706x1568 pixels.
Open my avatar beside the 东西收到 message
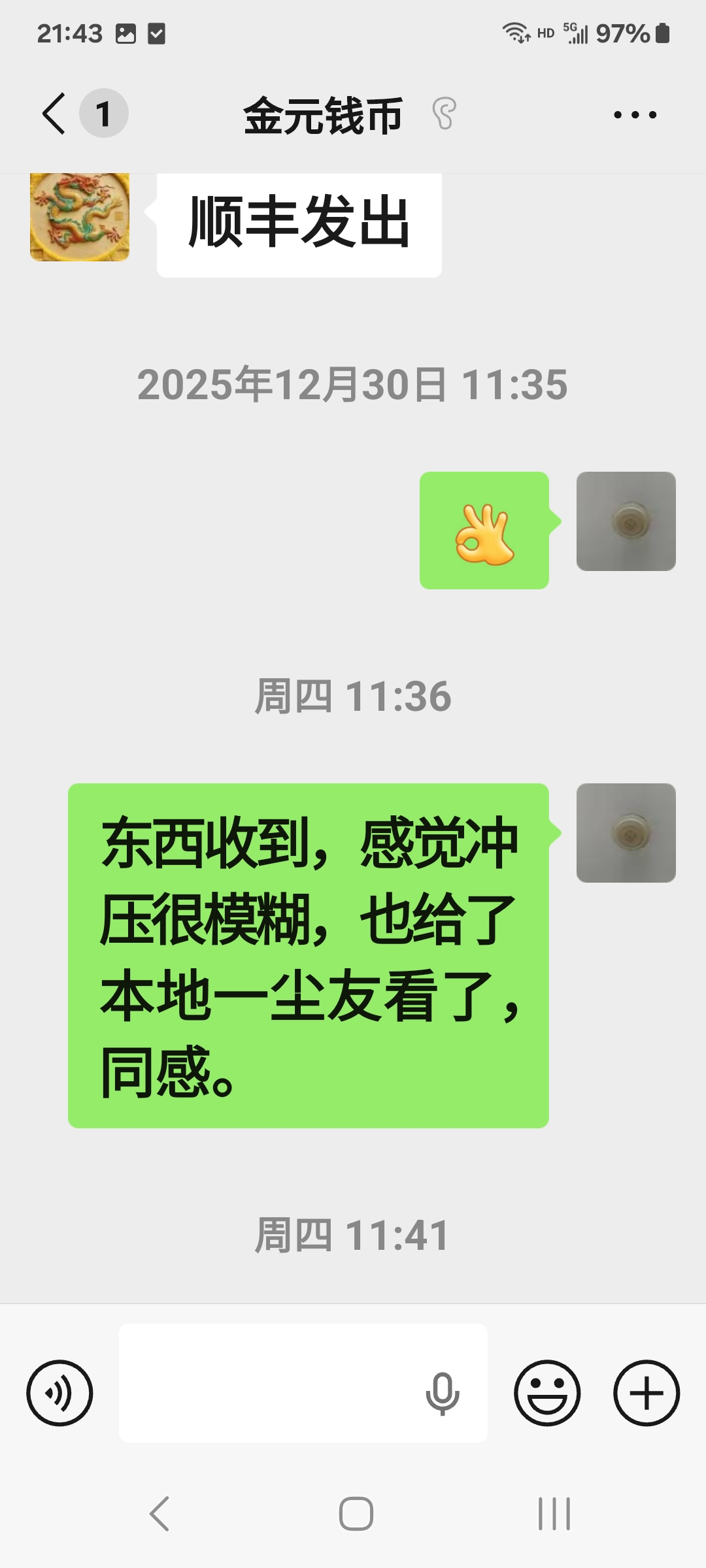pyautogui.click(x=626, y=833)
